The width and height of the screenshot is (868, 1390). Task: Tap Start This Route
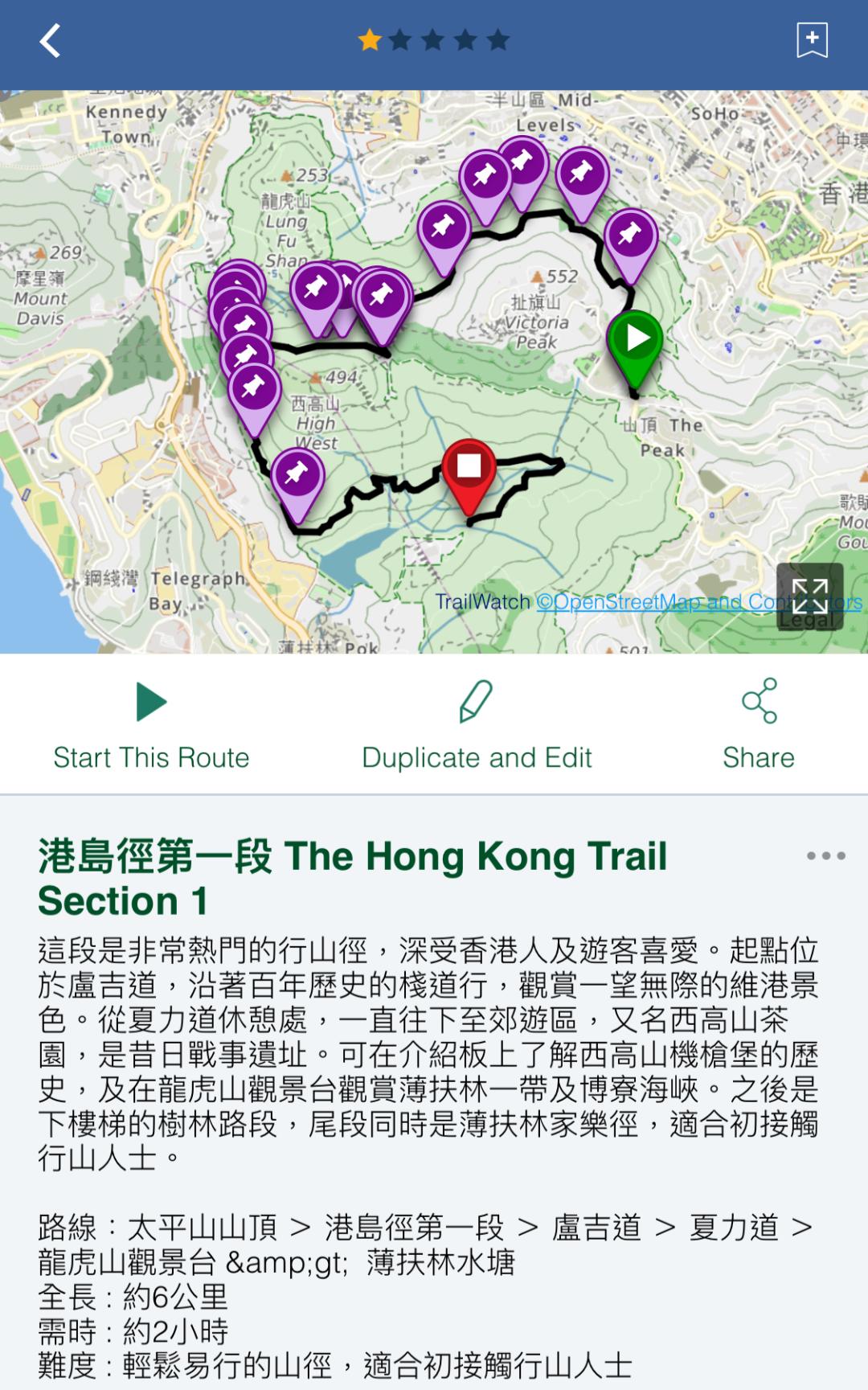[x=151, y=726]
